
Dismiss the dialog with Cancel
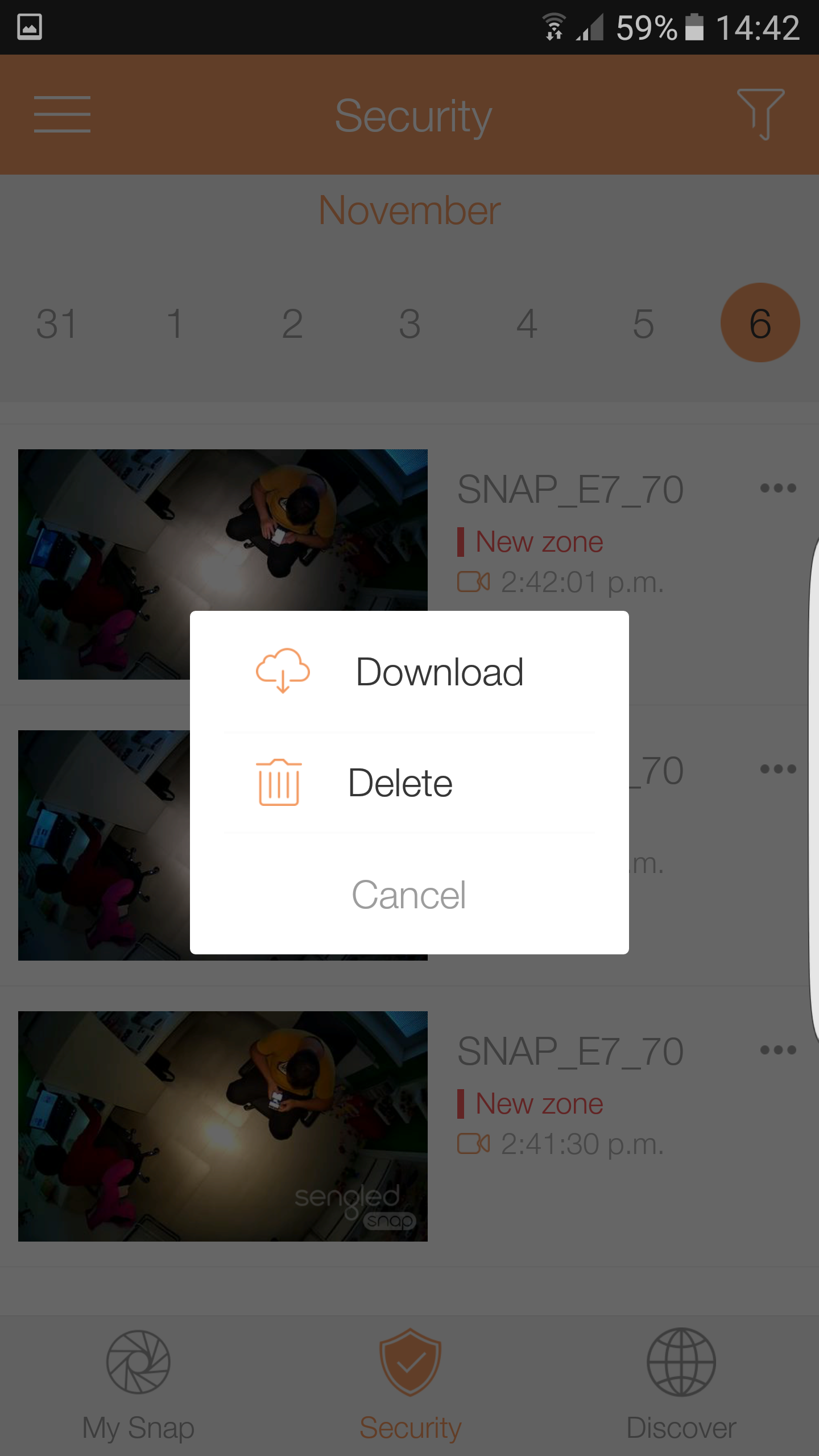(x=409, y=895)
